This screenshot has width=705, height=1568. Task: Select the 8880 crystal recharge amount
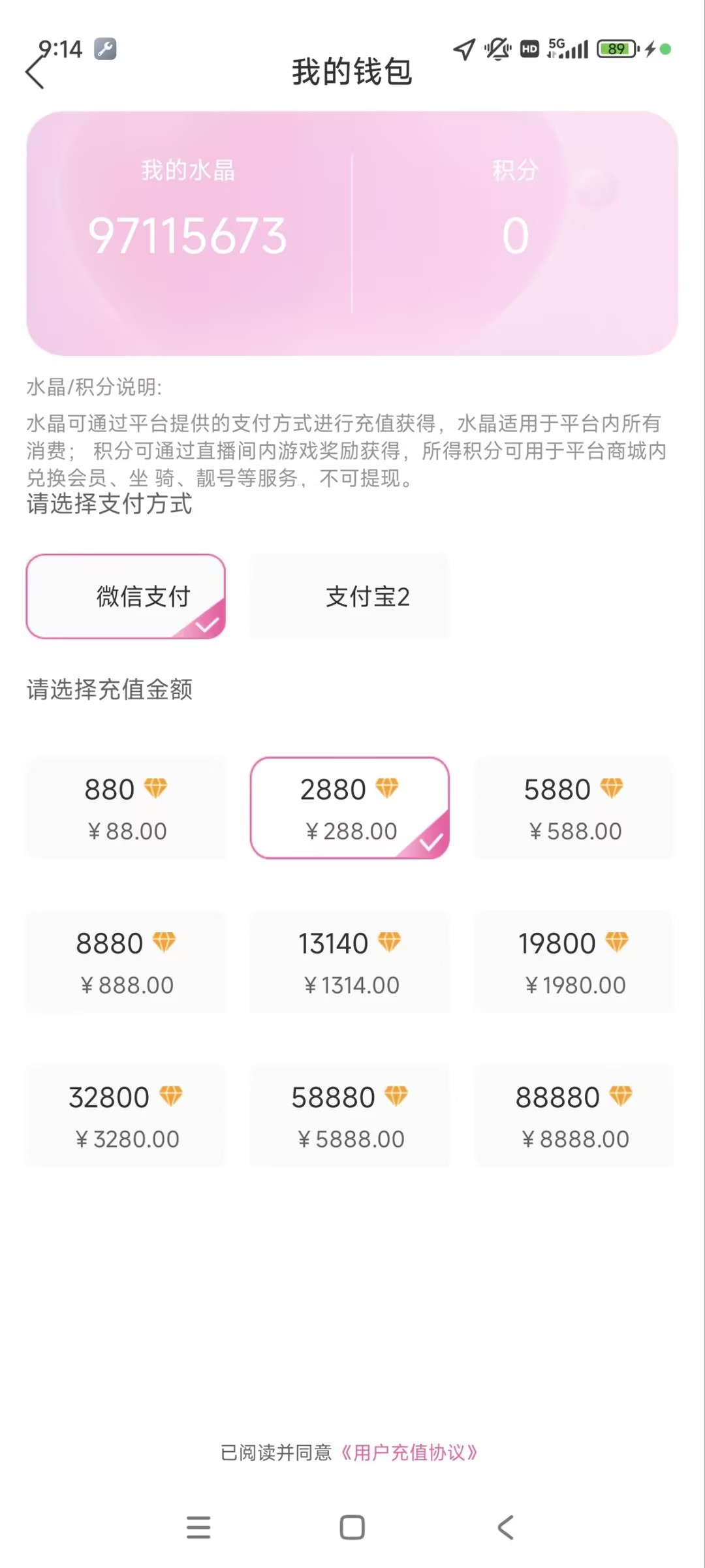point(126,962)
